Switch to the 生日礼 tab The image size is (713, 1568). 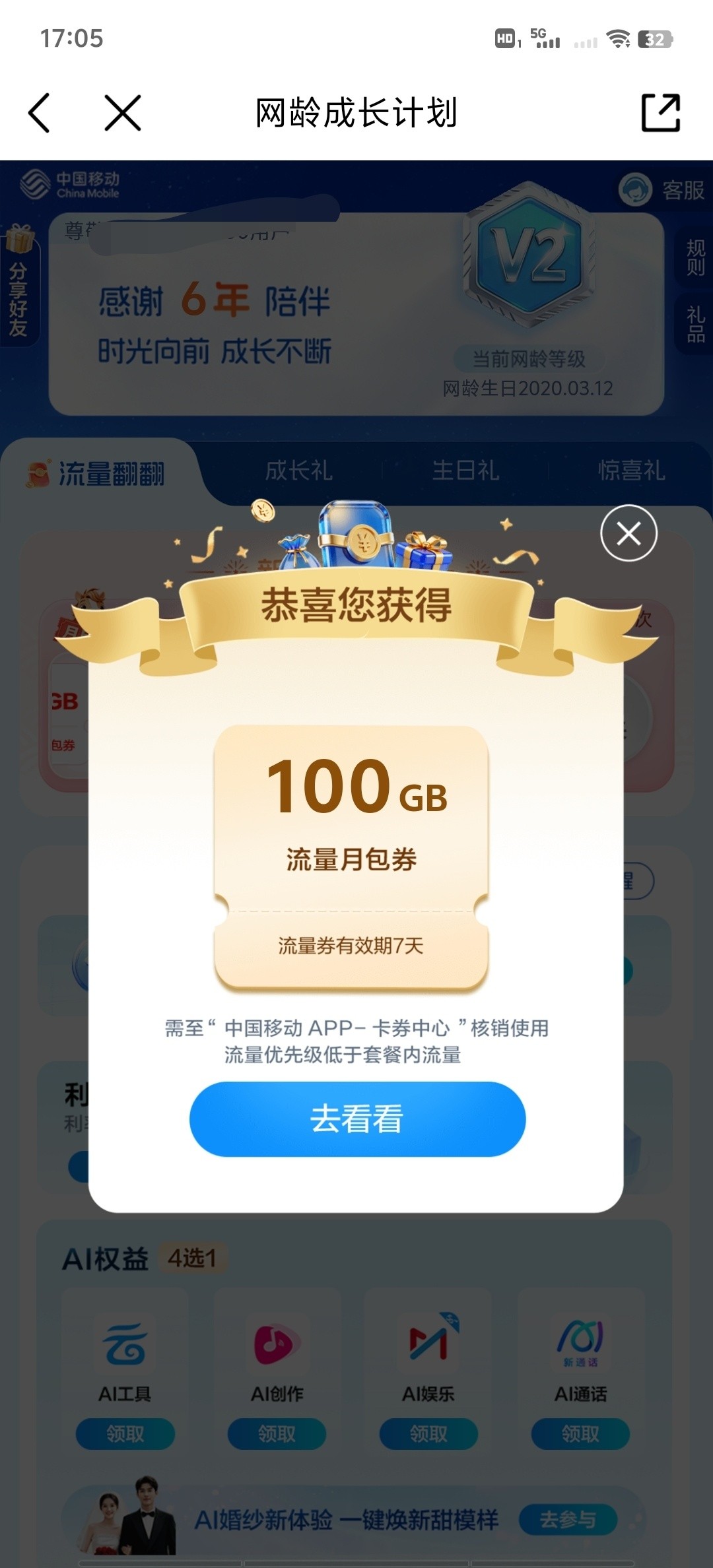click(464, 471)
